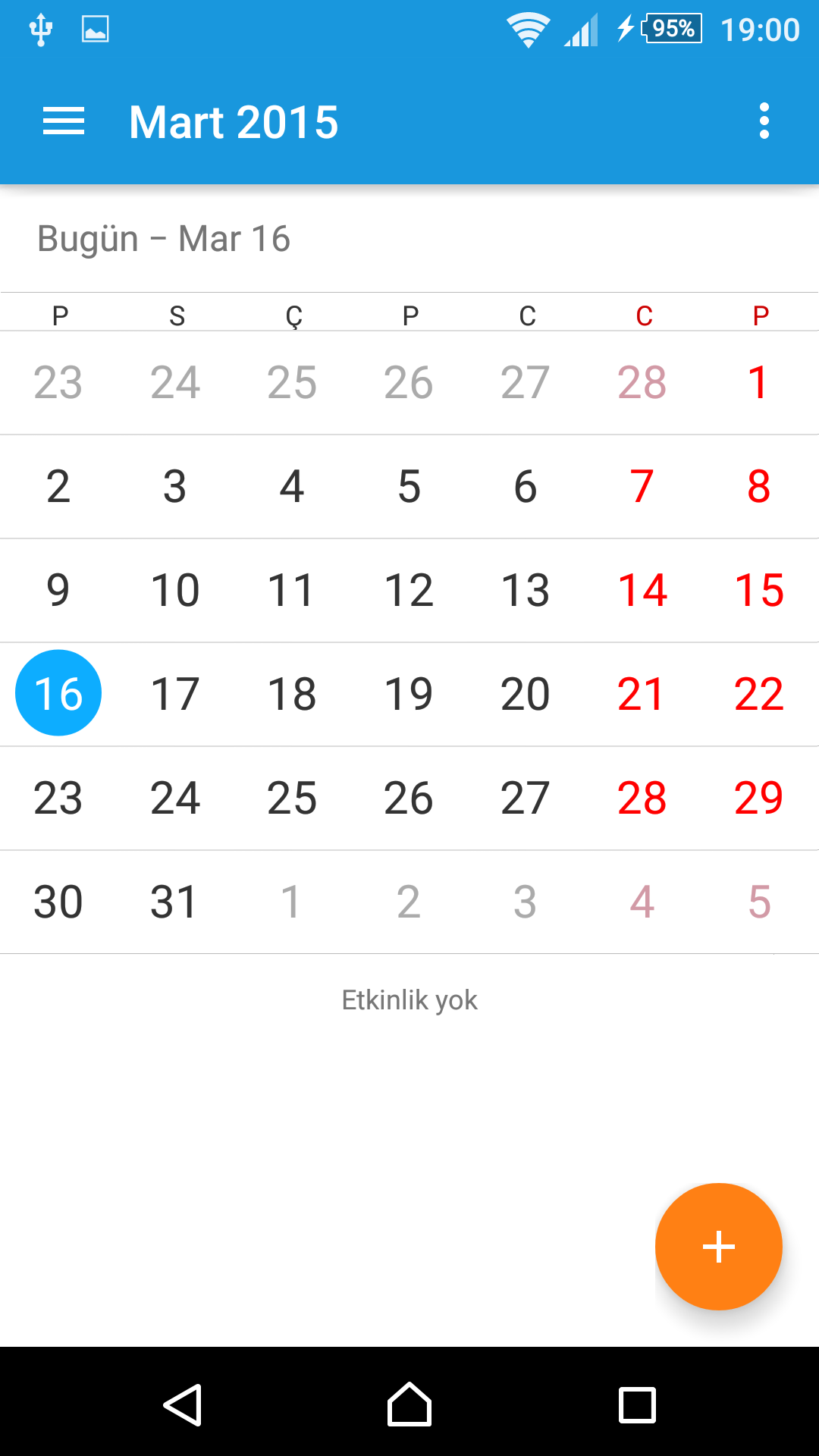Select today's date March 16

pyautogui.click(x=58, y=693)
